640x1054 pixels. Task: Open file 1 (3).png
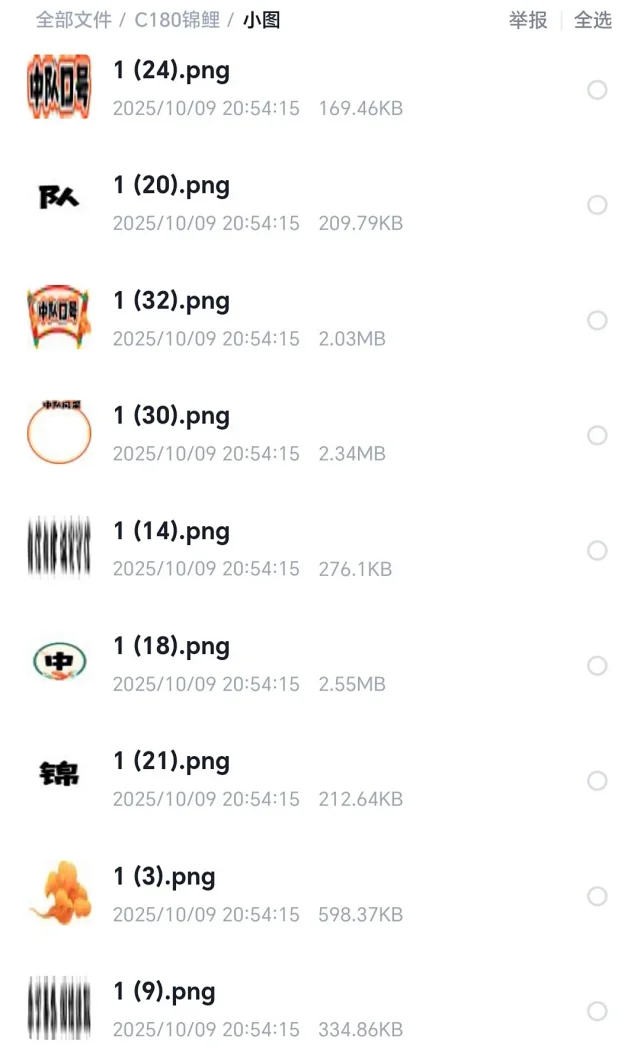(x=164, y=877)
